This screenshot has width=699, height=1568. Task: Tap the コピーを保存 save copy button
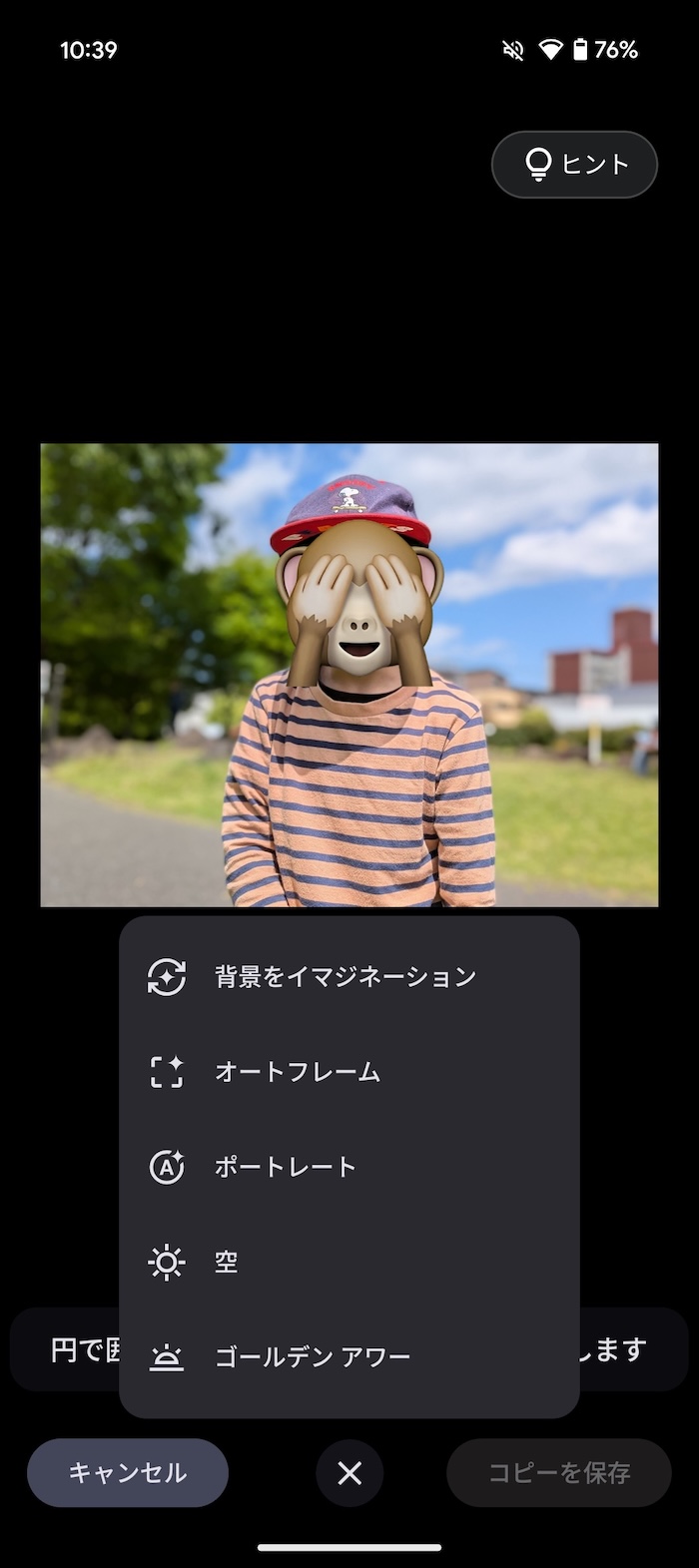(x=559, y=1472)
